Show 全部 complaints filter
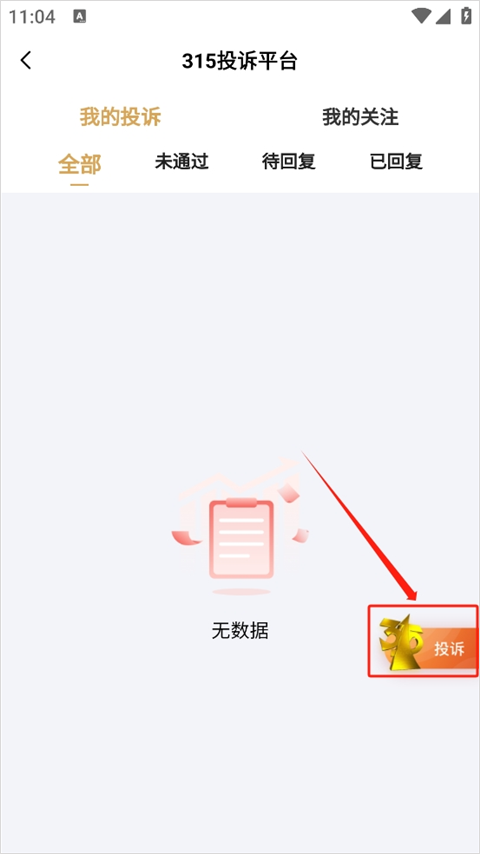Screen dimensions: 480x854 [x=80, y=163]
